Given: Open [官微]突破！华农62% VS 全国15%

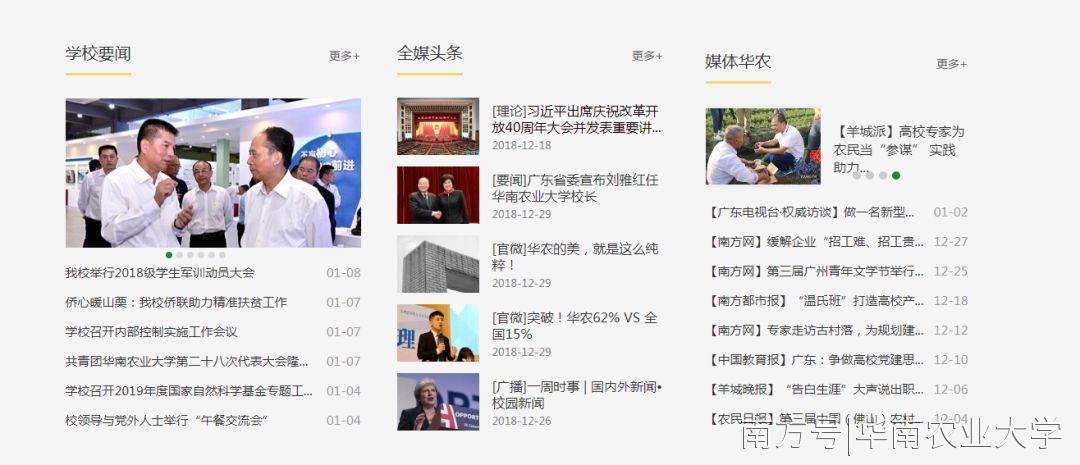Looking at the screenshot, I should click(x=575, y=327).
